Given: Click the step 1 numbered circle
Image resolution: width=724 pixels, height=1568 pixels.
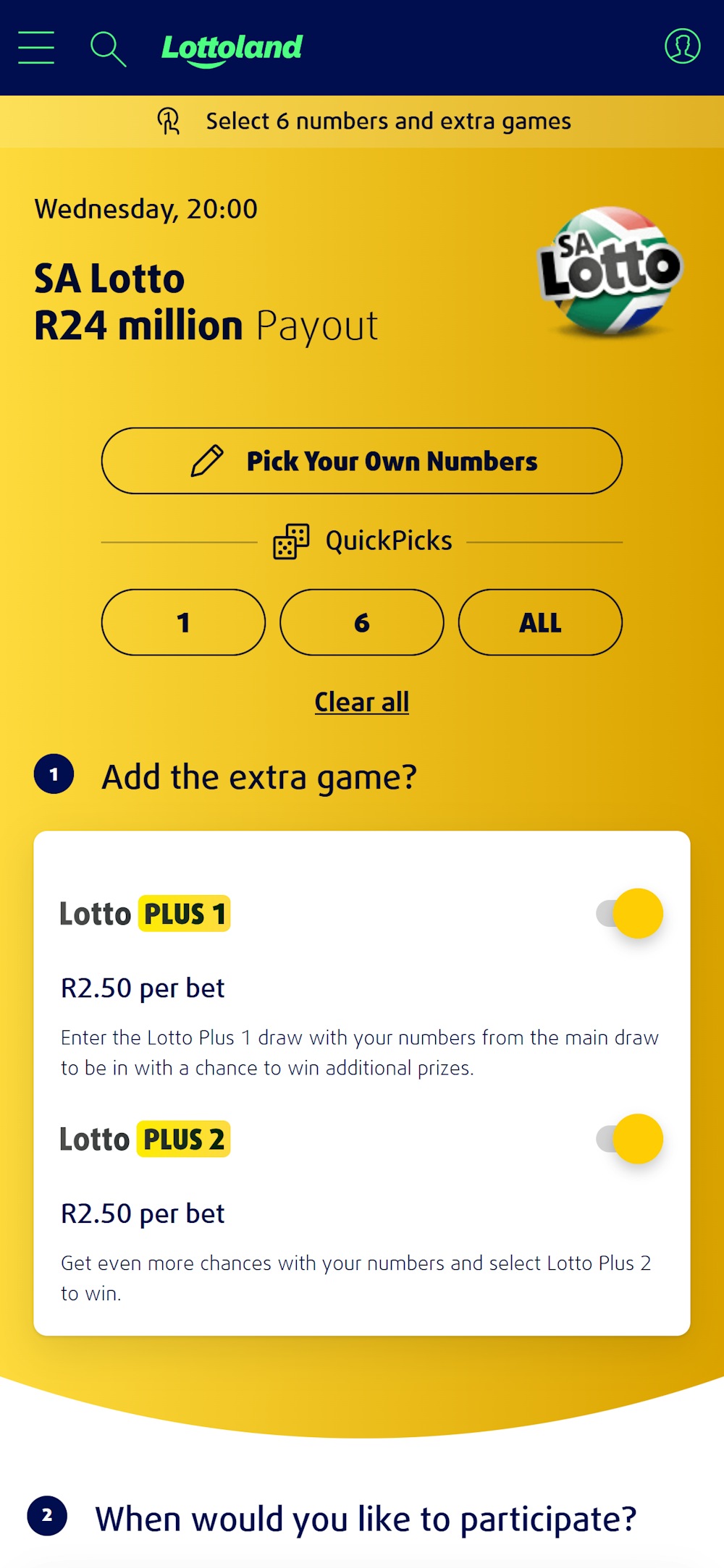Looking at the screenshot, I should [52, 775].
